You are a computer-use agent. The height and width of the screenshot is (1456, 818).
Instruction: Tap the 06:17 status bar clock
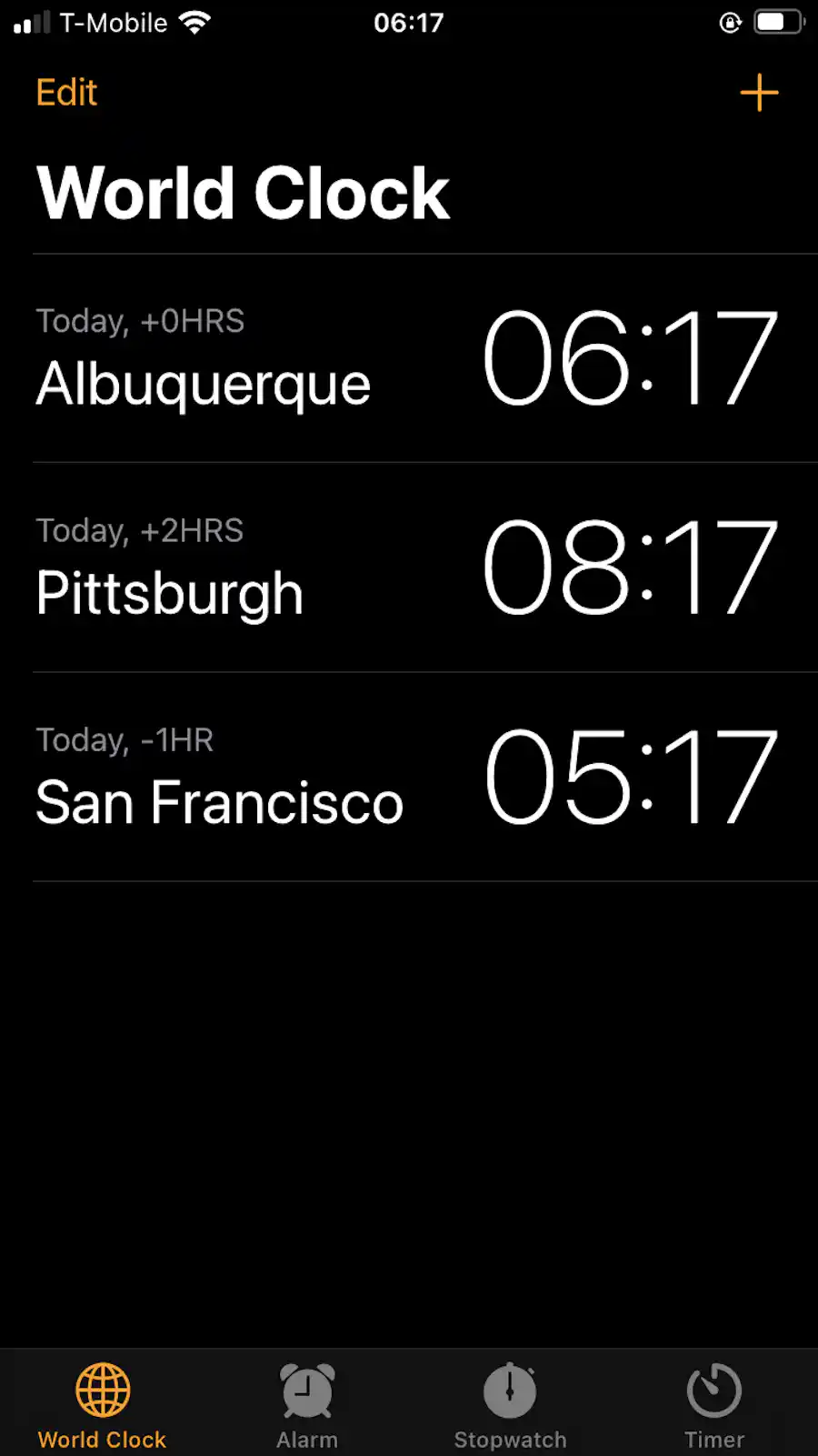[x=410, y=21]
